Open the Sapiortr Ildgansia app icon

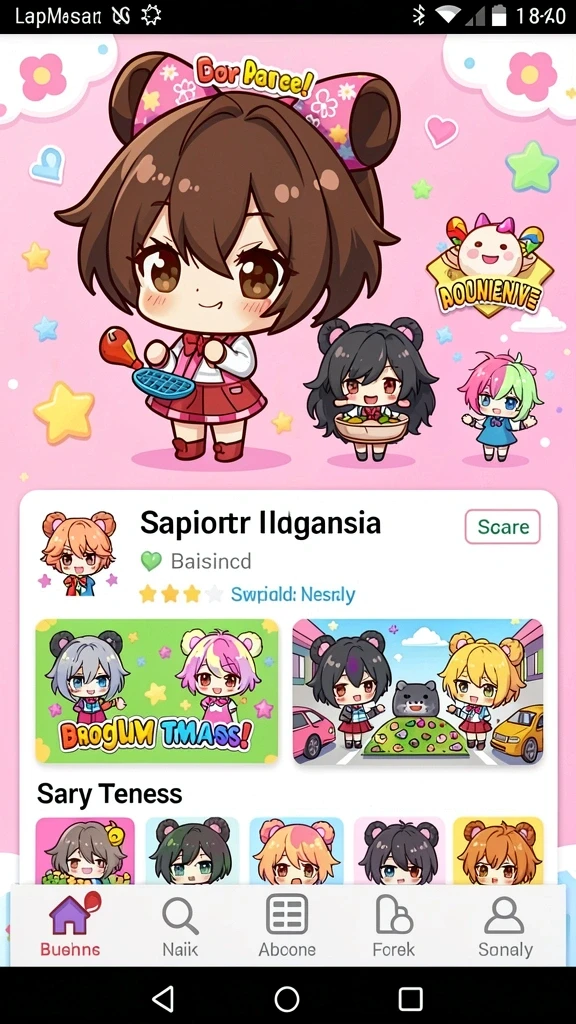click(x=78, y=552)
